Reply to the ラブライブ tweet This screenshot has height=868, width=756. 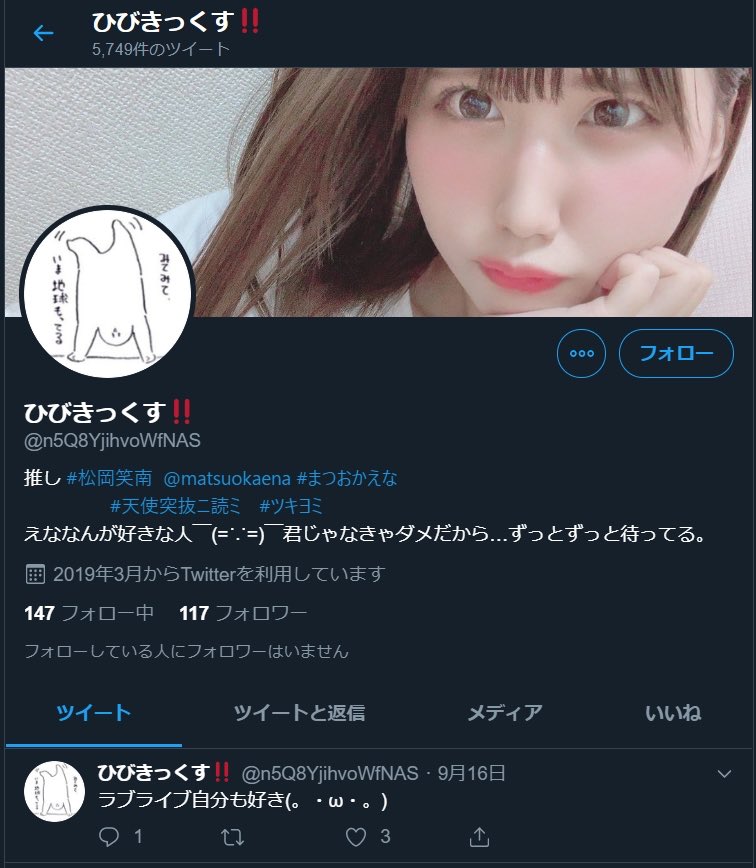coord(111,836)
